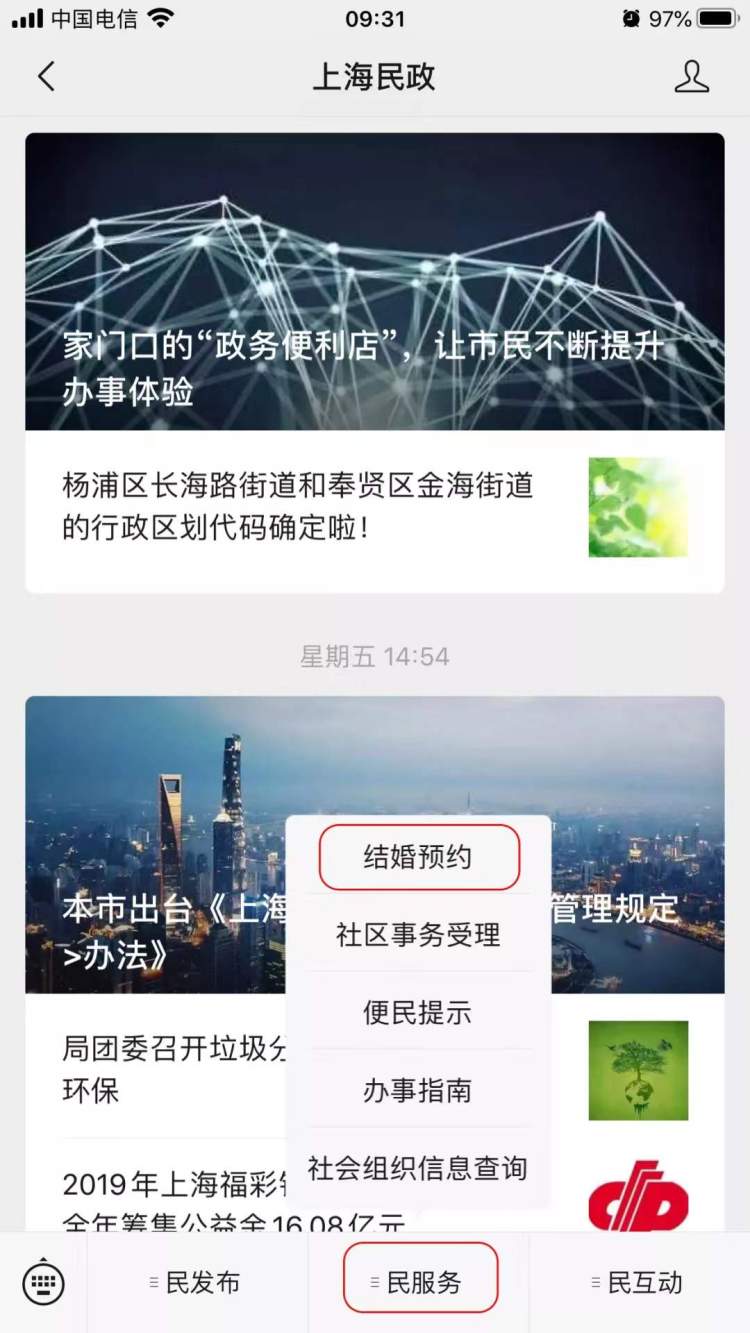Open the account profile icon
Viewport: 750px width, 1333px height.
[x=691, y=77]
